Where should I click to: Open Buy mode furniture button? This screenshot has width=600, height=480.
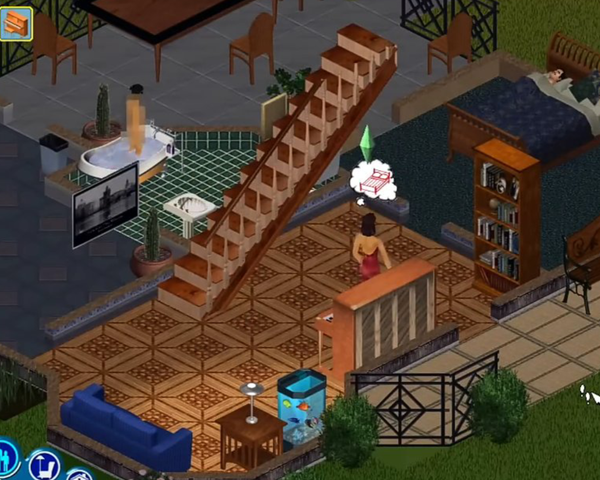44,466
